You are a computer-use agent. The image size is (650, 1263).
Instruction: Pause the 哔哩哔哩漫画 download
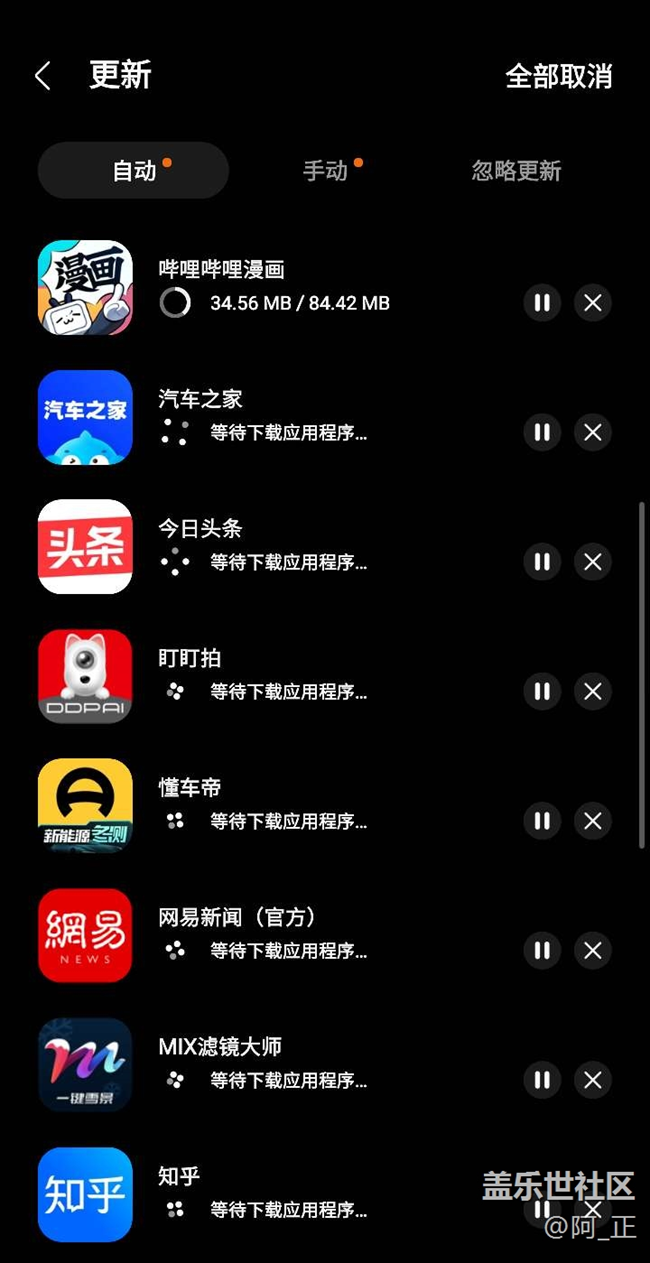[542, 303]
